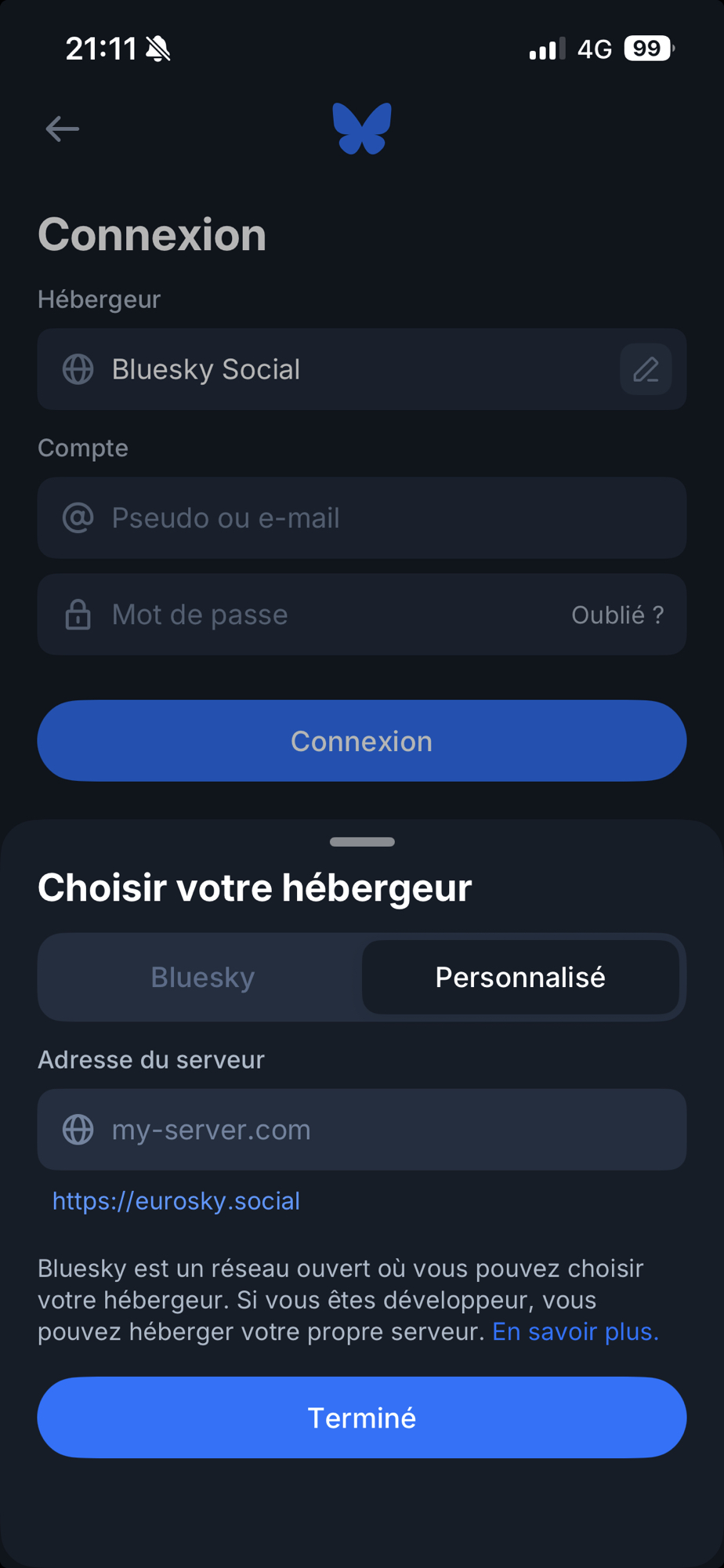This screenshot has width=724, height=1568.
Task: Tap the sheet's drag handle
Action: [x=362, y=842]
